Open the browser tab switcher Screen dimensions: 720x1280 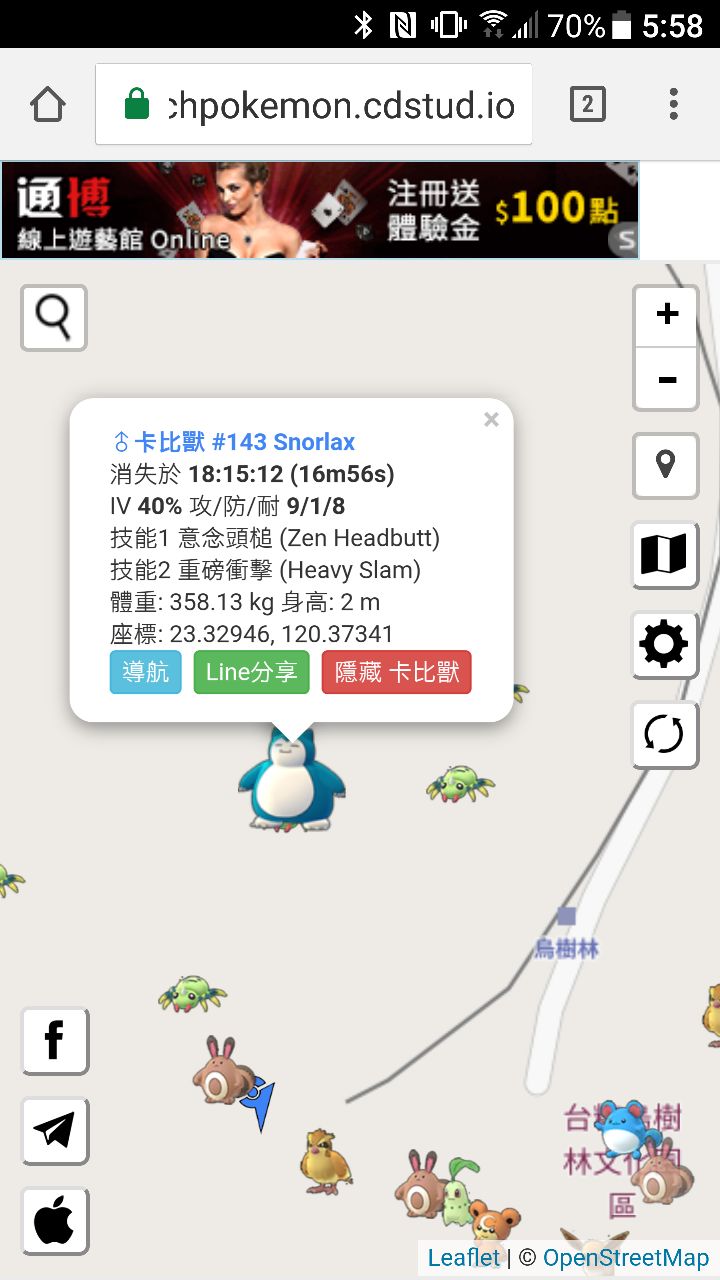587,104
